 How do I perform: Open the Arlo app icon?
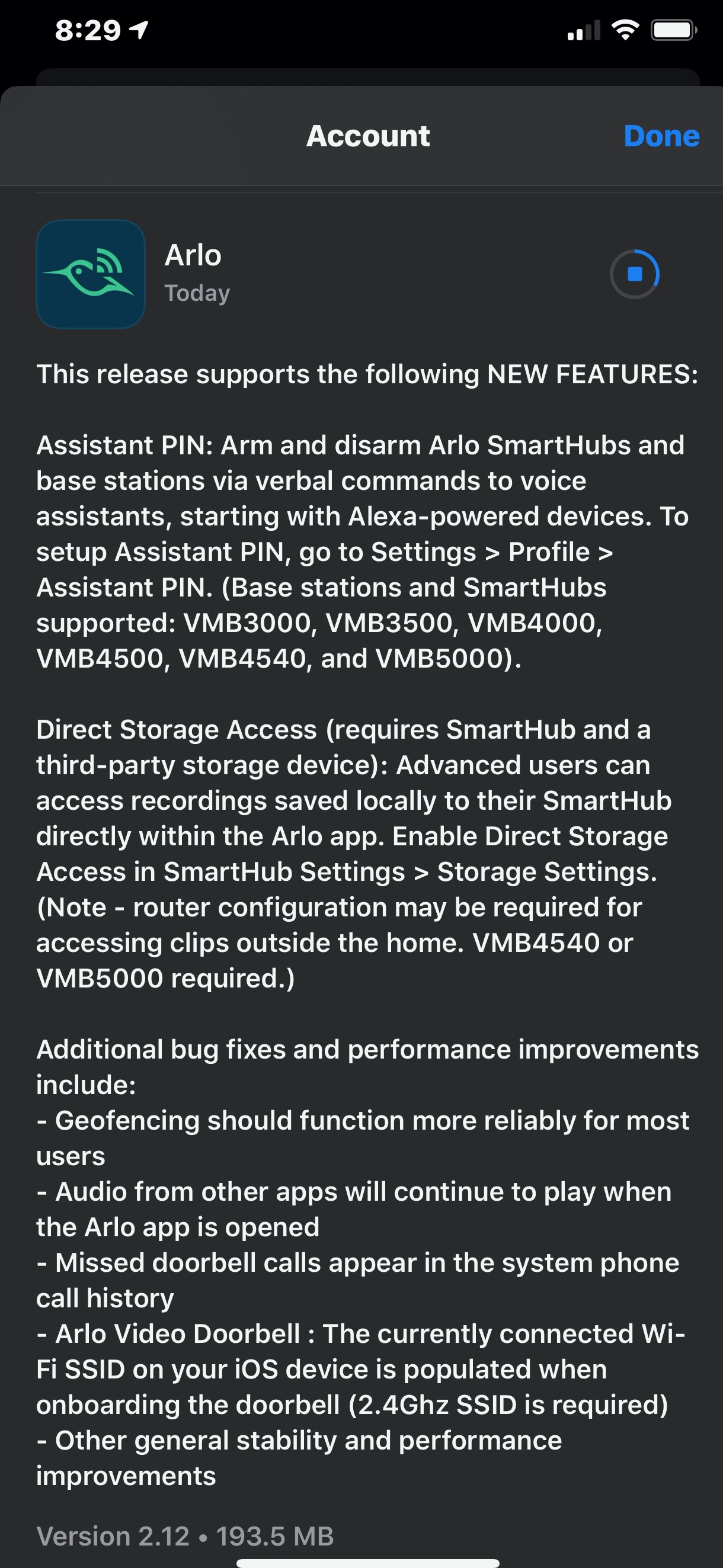click(91, 274)
